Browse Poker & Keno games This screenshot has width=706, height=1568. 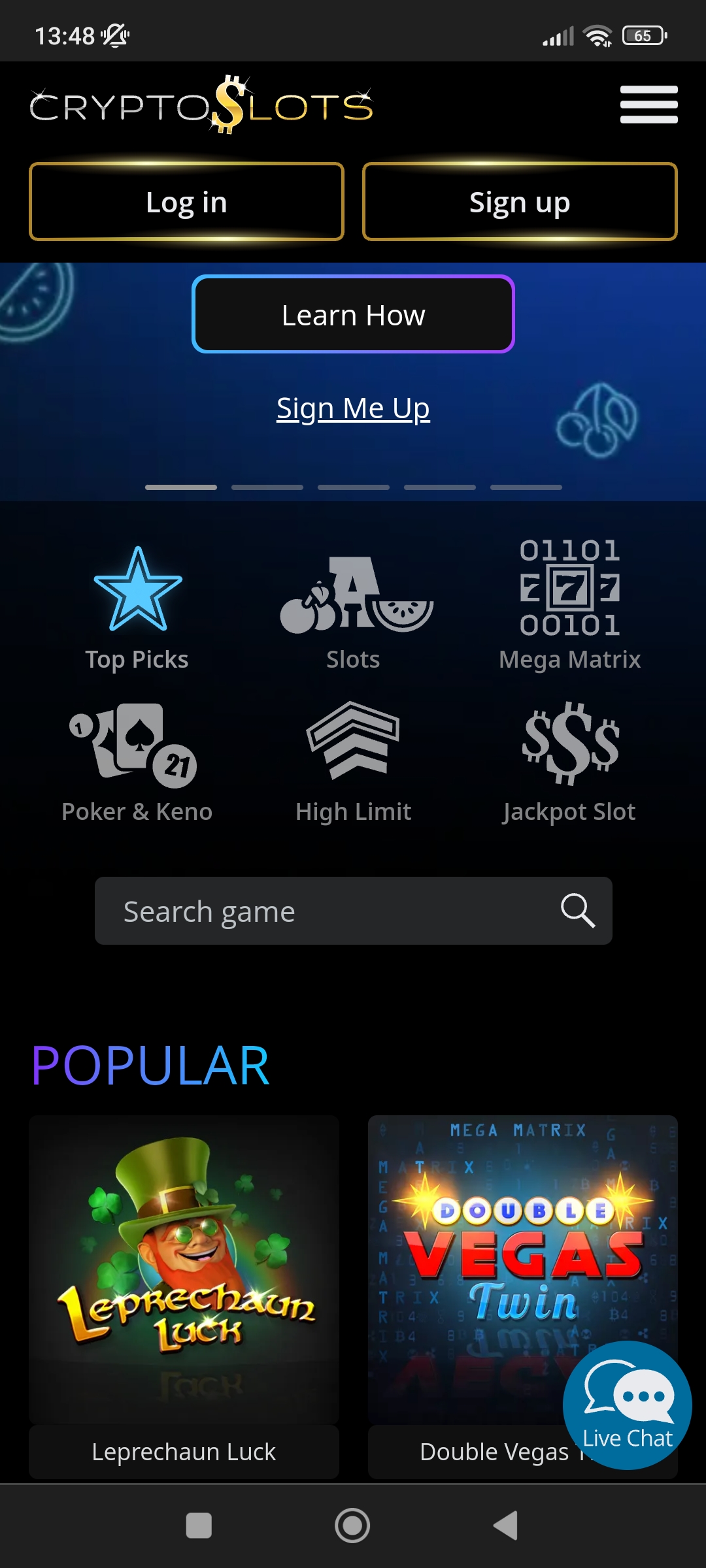click(x=137, y=762)
